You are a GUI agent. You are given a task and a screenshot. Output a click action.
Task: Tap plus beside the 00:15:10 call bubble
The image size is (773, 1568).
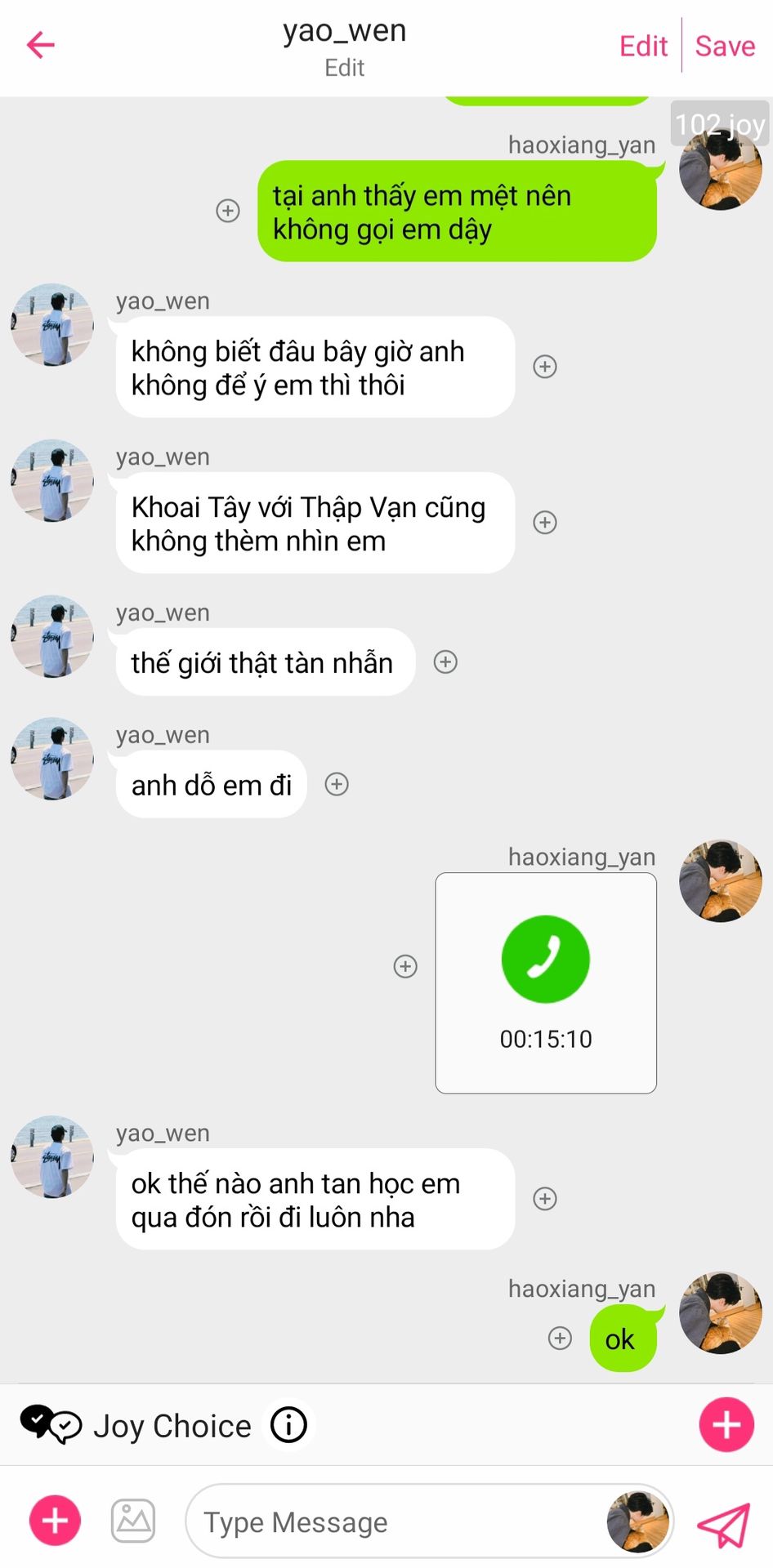click(405, 966)
